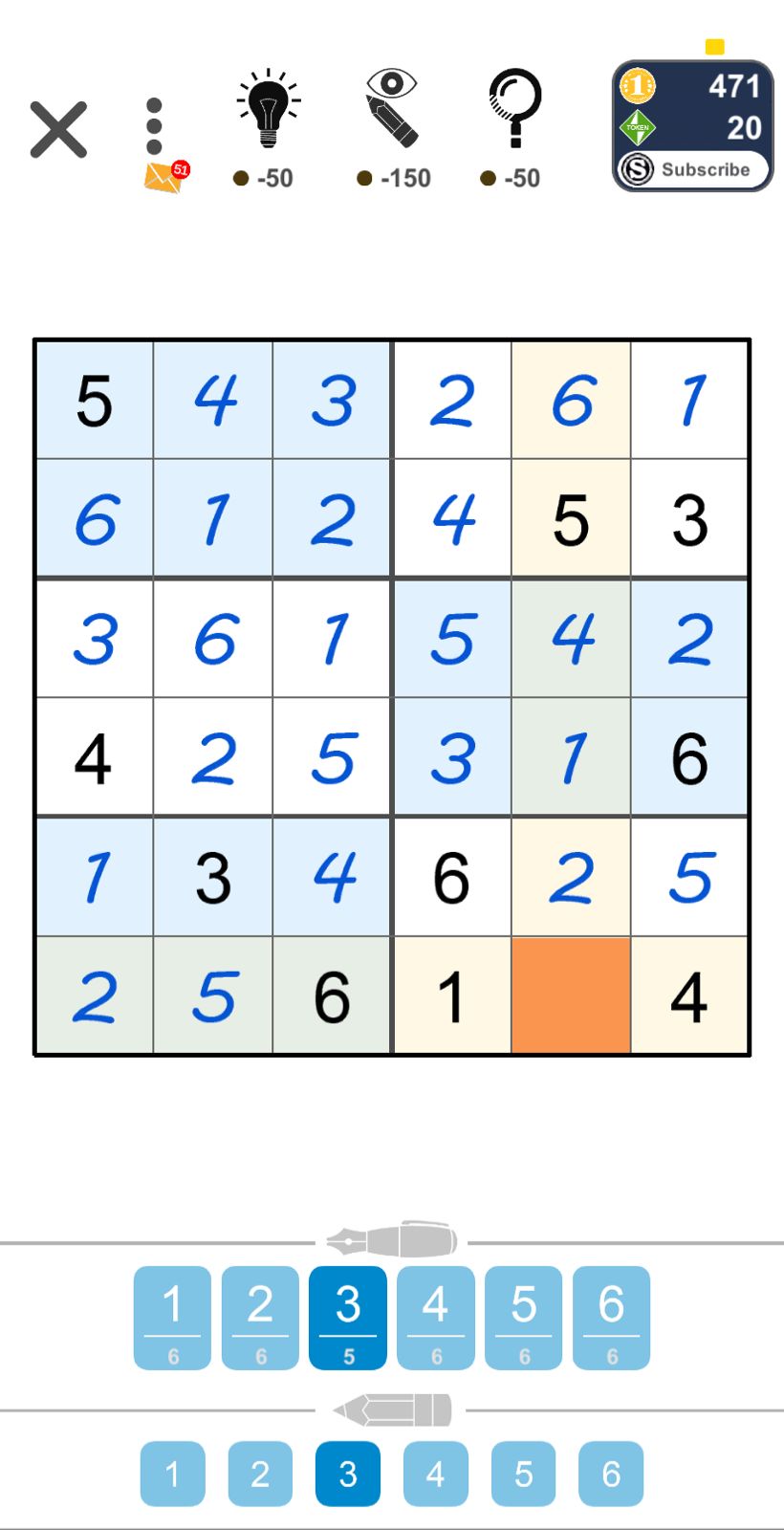Close the sudoku puzzle with the X
This screenshot has height=1530, width=784.
click(58, 129)
